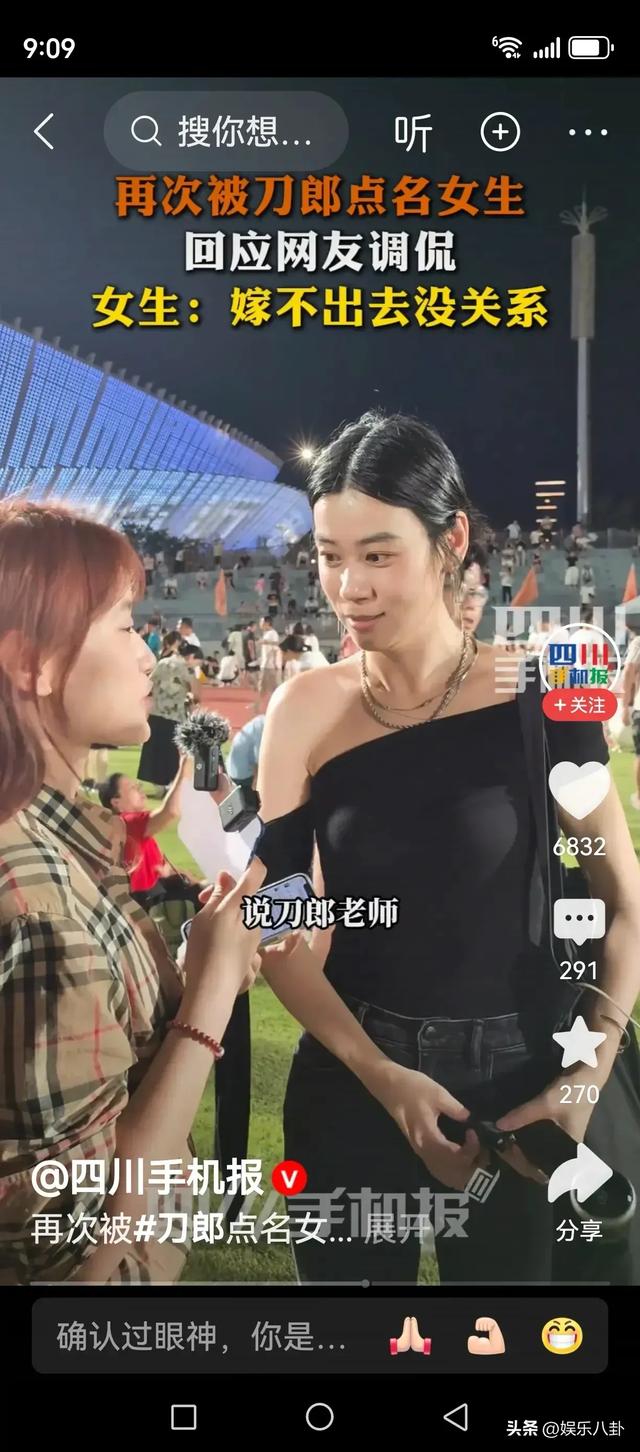The image size is (640, 1452).
Task: Send the flexed bicep emoji
Action: [x=486, y=1336]
